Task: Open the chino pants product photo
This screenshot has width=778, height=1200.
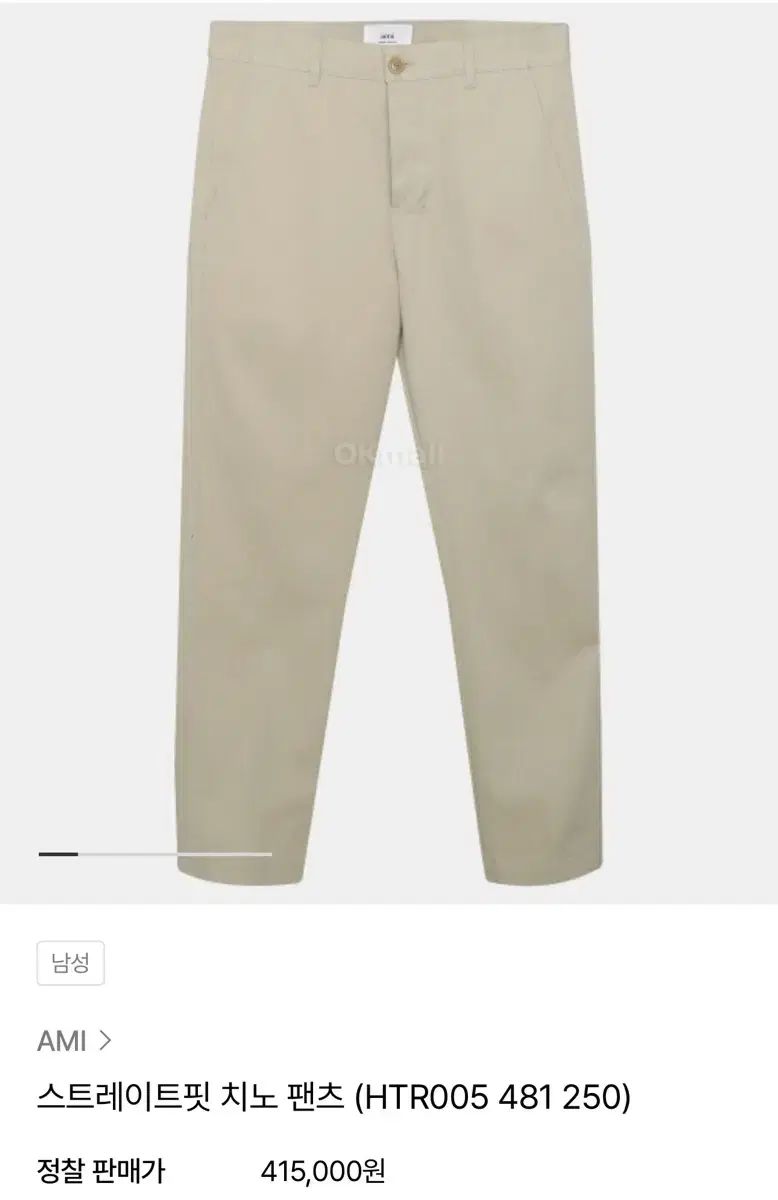Action: click(389, 450)
